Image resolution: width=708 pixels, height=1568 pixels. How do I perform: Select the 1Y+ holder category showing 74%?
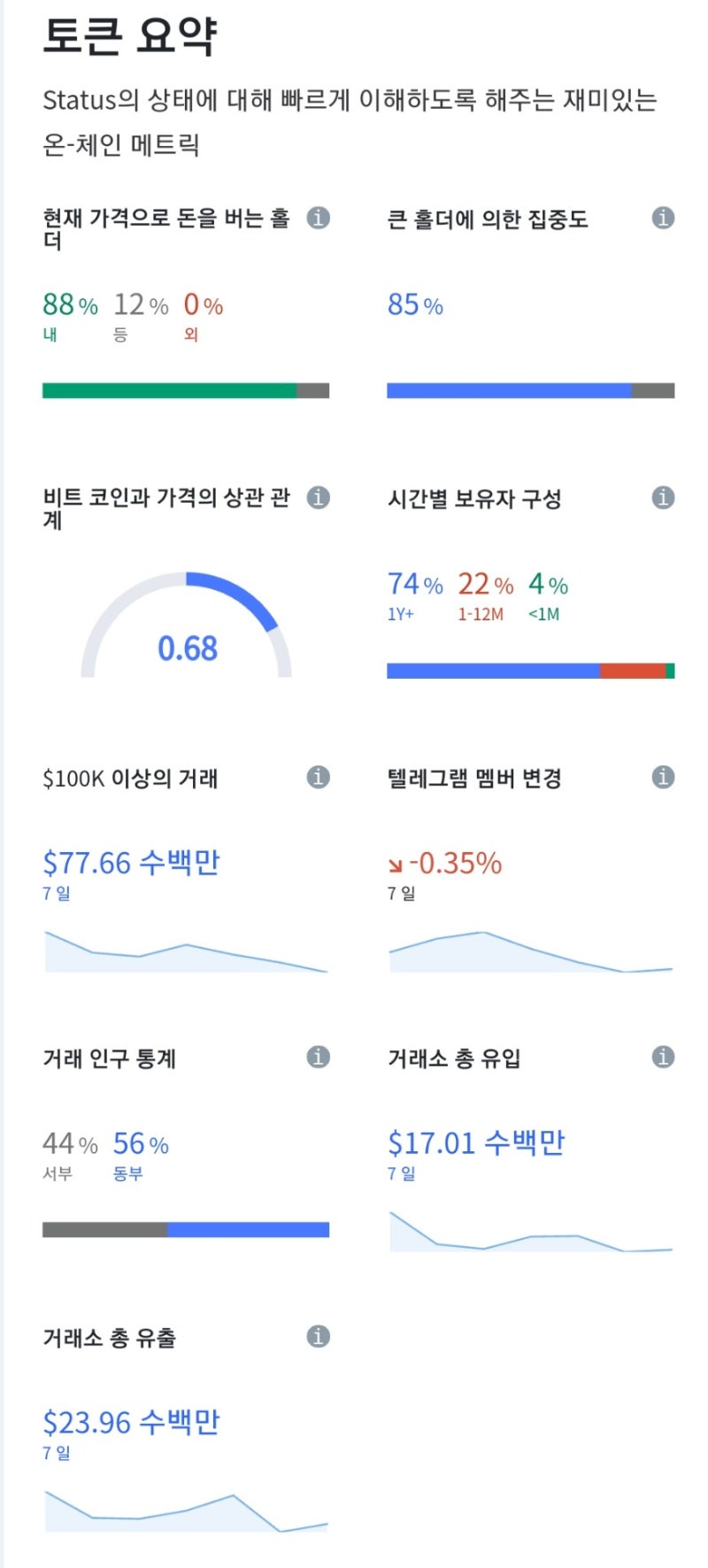[x=412, y=593]
